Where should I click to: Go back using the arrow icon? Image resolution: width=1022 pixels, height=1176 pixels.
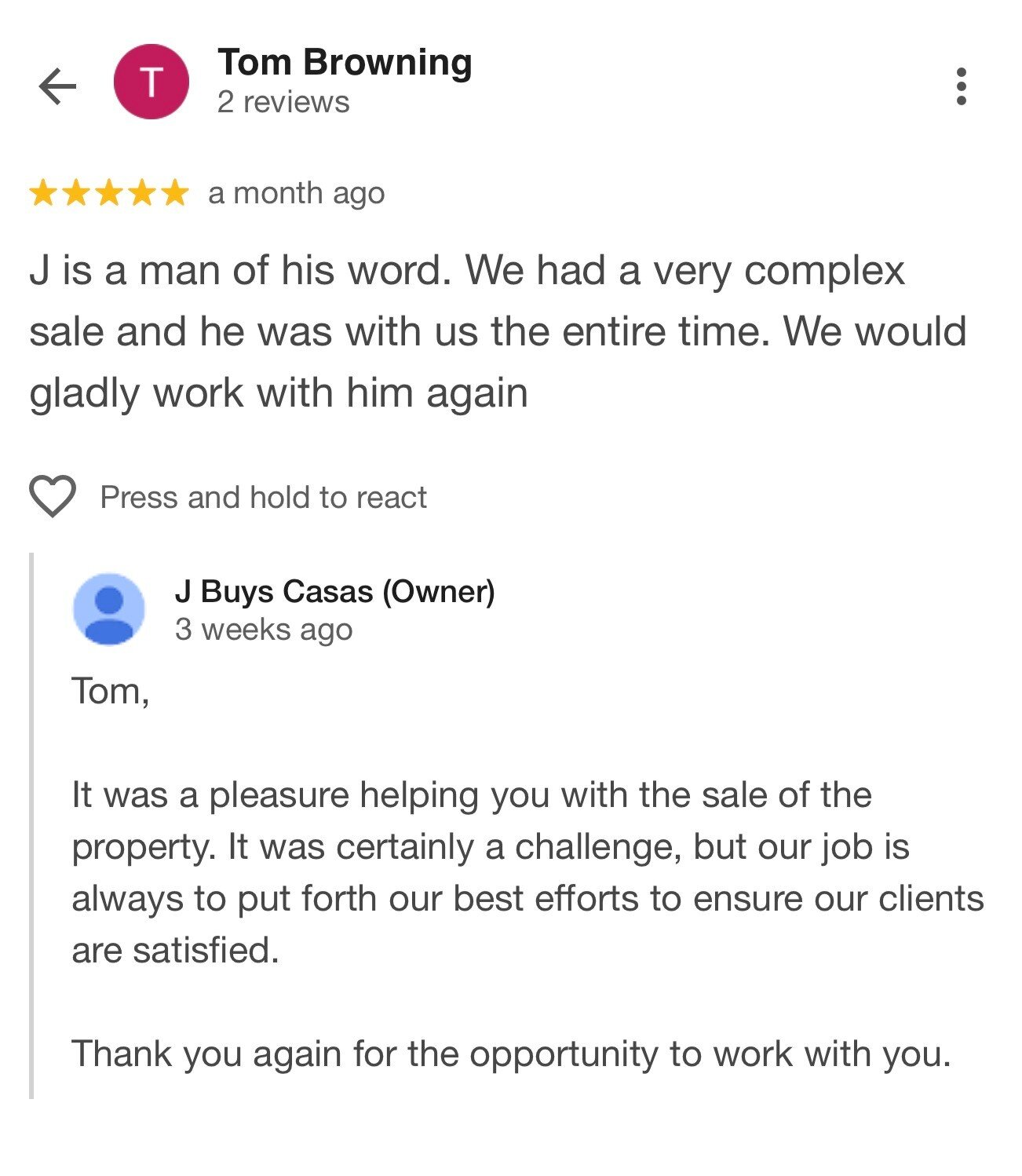click(x=57, y=86)
